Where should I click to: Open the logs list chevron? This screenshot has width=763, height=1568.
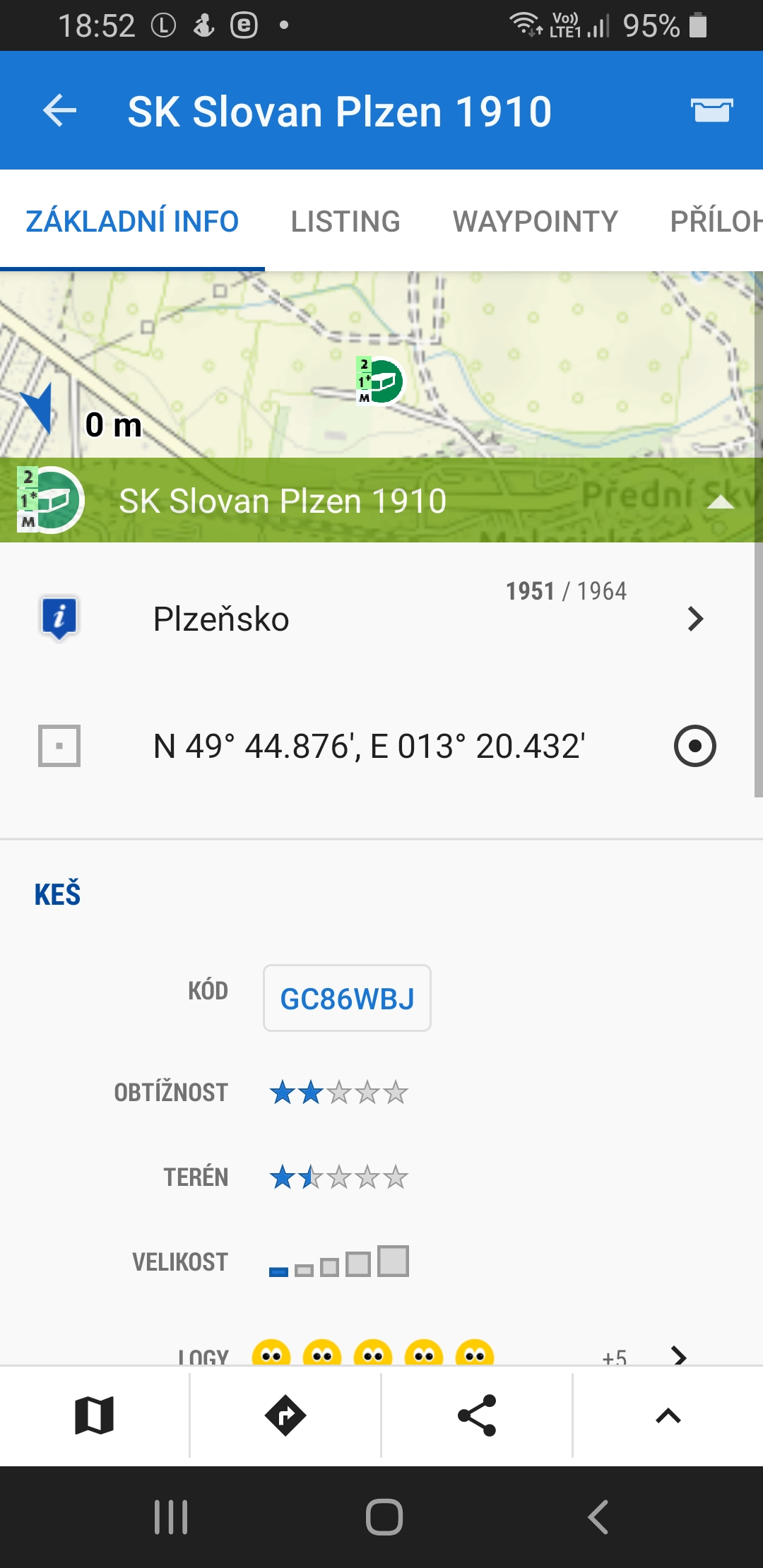coord(679,1355)
